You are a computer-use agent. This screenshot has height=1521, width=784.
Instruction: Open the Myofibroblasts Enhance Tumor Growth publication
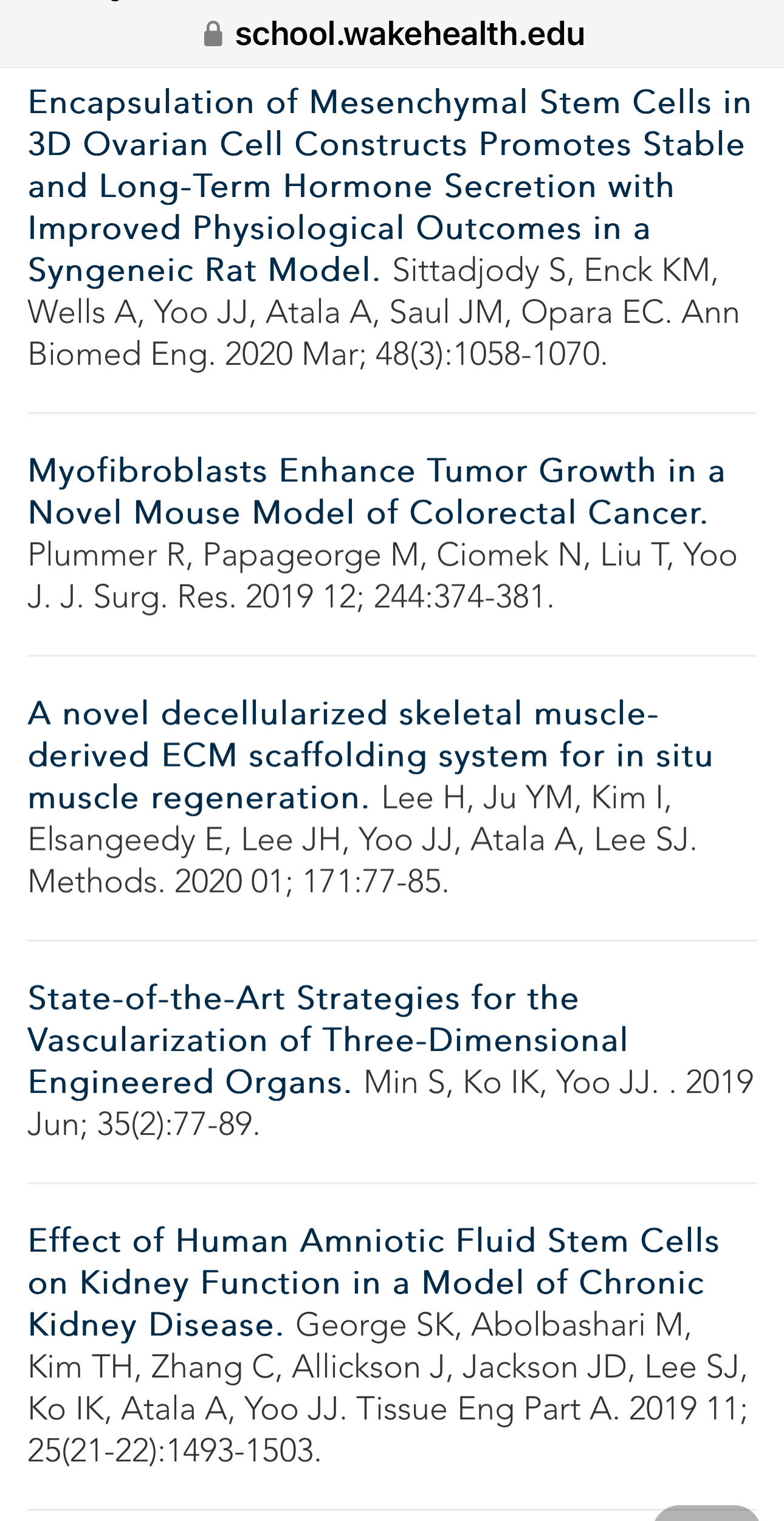(377, 491)
